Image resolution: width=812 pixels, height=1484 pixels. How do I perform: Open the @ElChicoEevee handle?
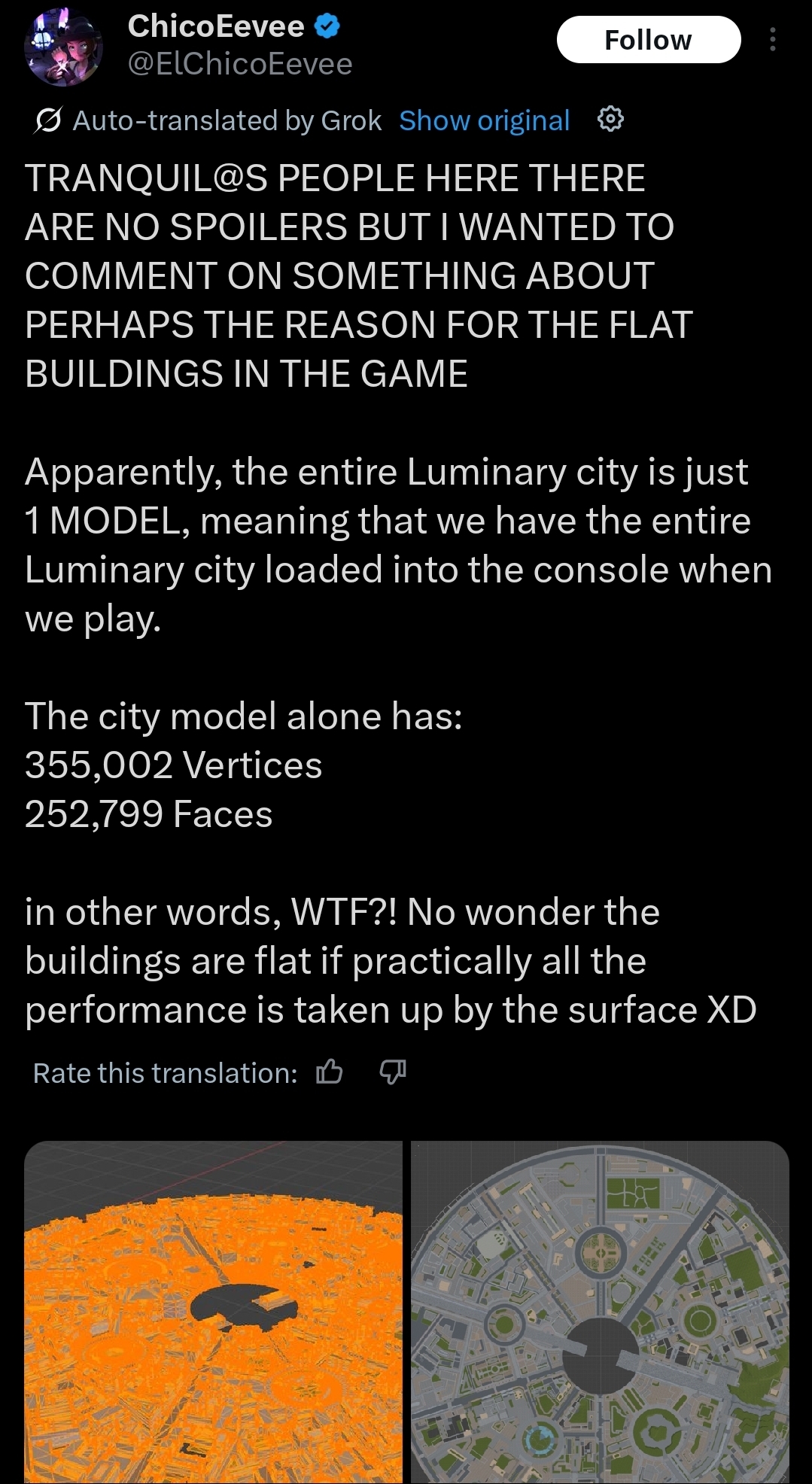pyautogui.click(x=240, y=64)
